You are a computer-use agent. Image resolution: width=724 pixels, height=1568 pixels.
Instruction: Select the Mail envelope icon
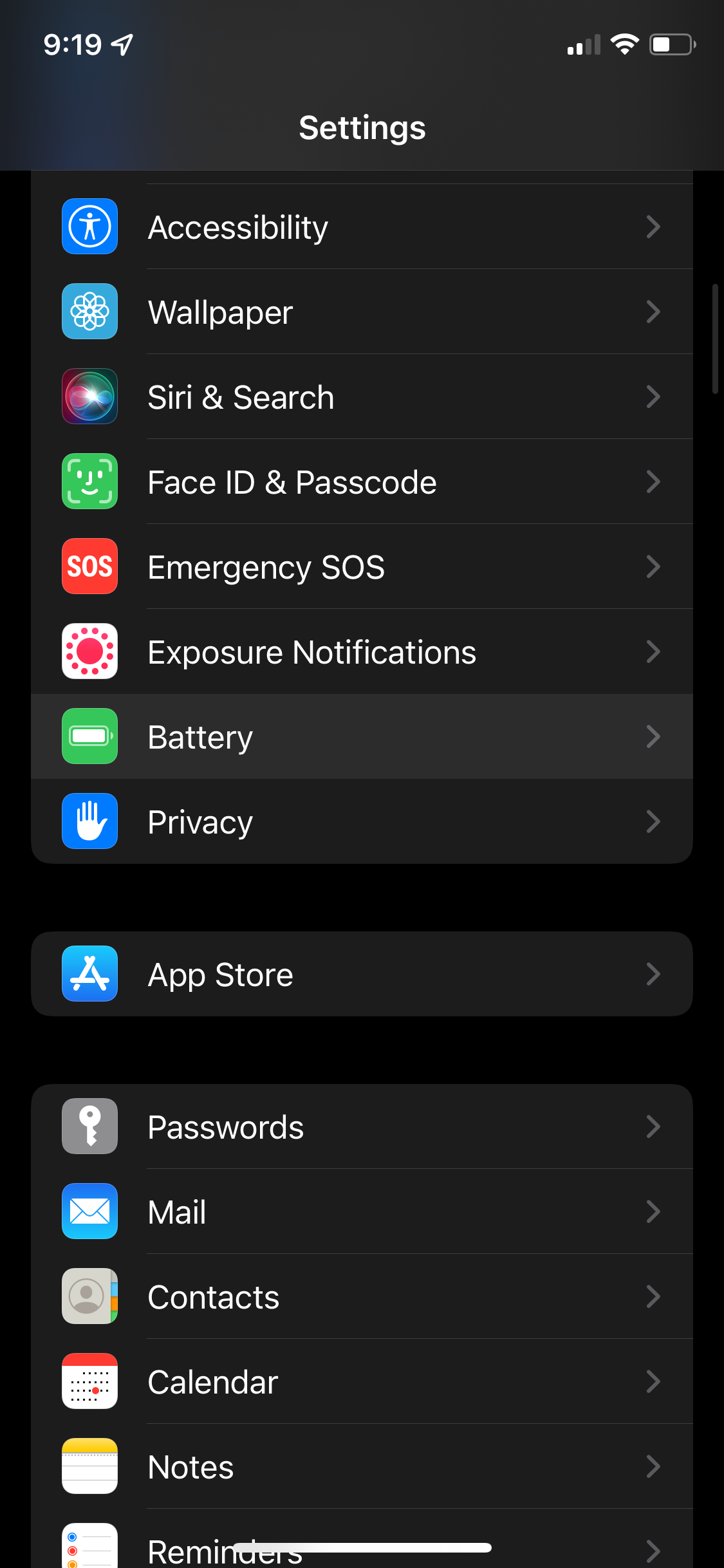tap(89, 1211)
